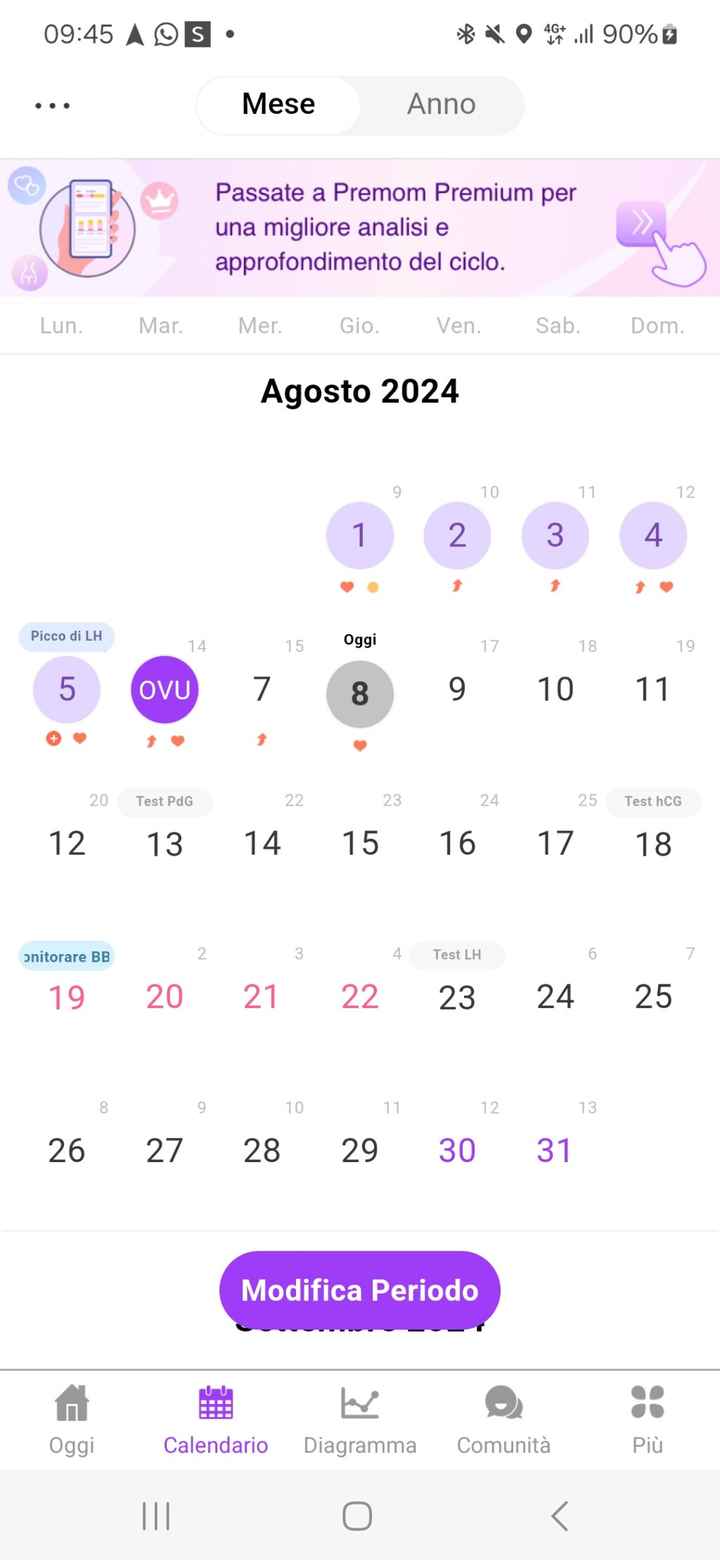This screenshot has width=720, height=1560.
Task: Select date 19 with Monitorare BB label
Action: [66, 996]
